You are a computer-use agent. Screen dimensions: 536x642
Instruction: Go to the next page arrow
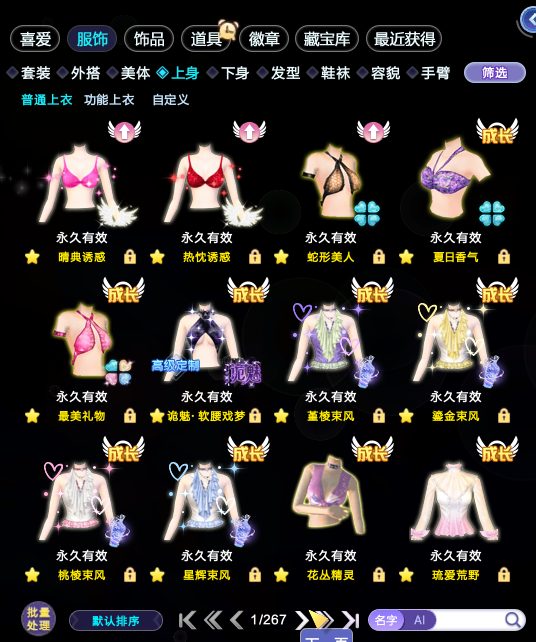301,620
